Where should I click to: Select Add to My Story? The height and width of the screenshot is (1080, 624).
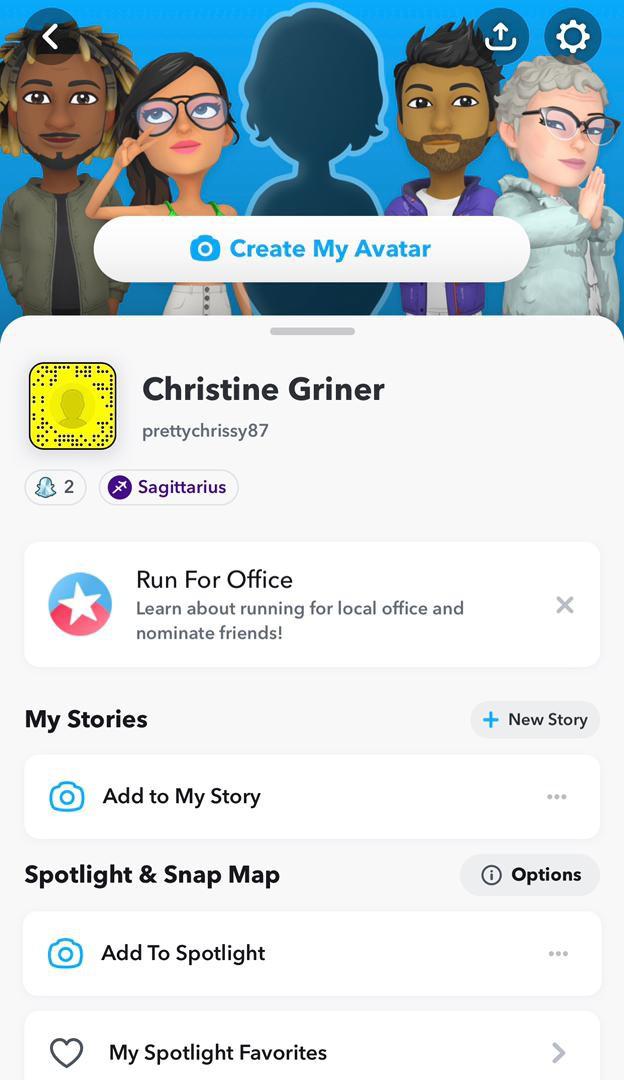(180, 797)
